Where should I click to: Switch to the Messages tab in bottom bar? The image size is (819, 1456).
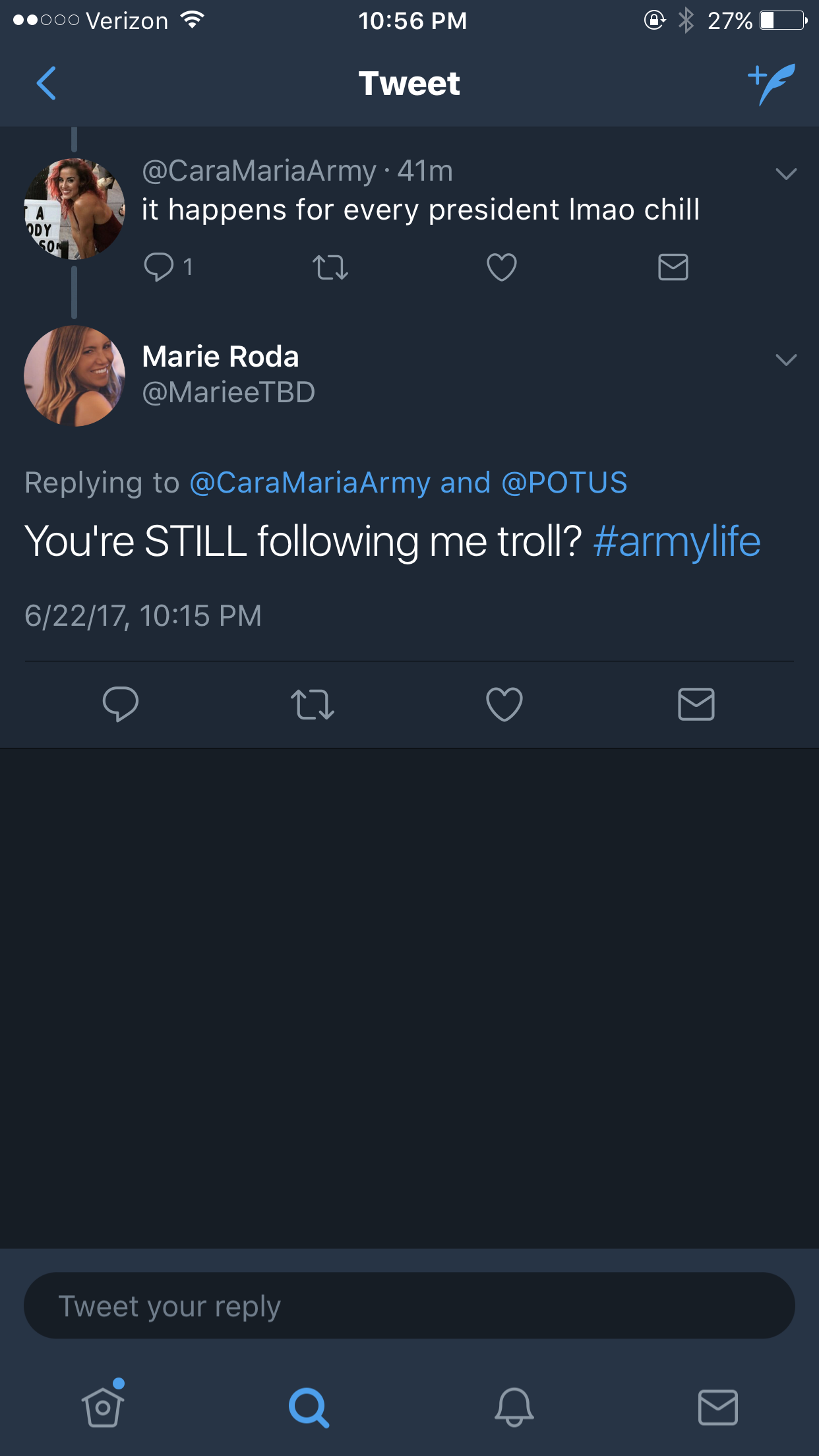pyautogui.click(x=718, y=1407)
